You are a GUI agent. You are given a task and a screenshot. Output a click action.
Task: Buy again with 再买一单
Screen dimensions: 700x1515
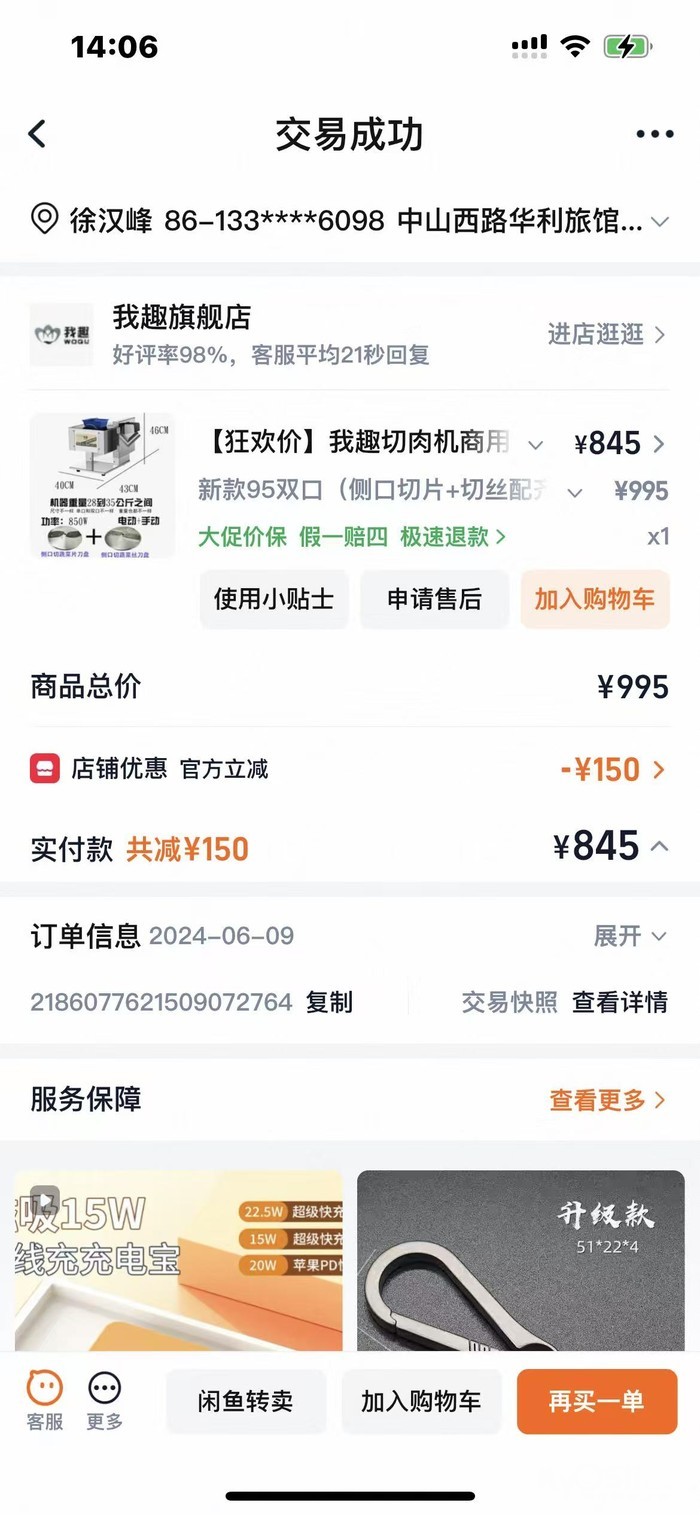click(596, 1401)
